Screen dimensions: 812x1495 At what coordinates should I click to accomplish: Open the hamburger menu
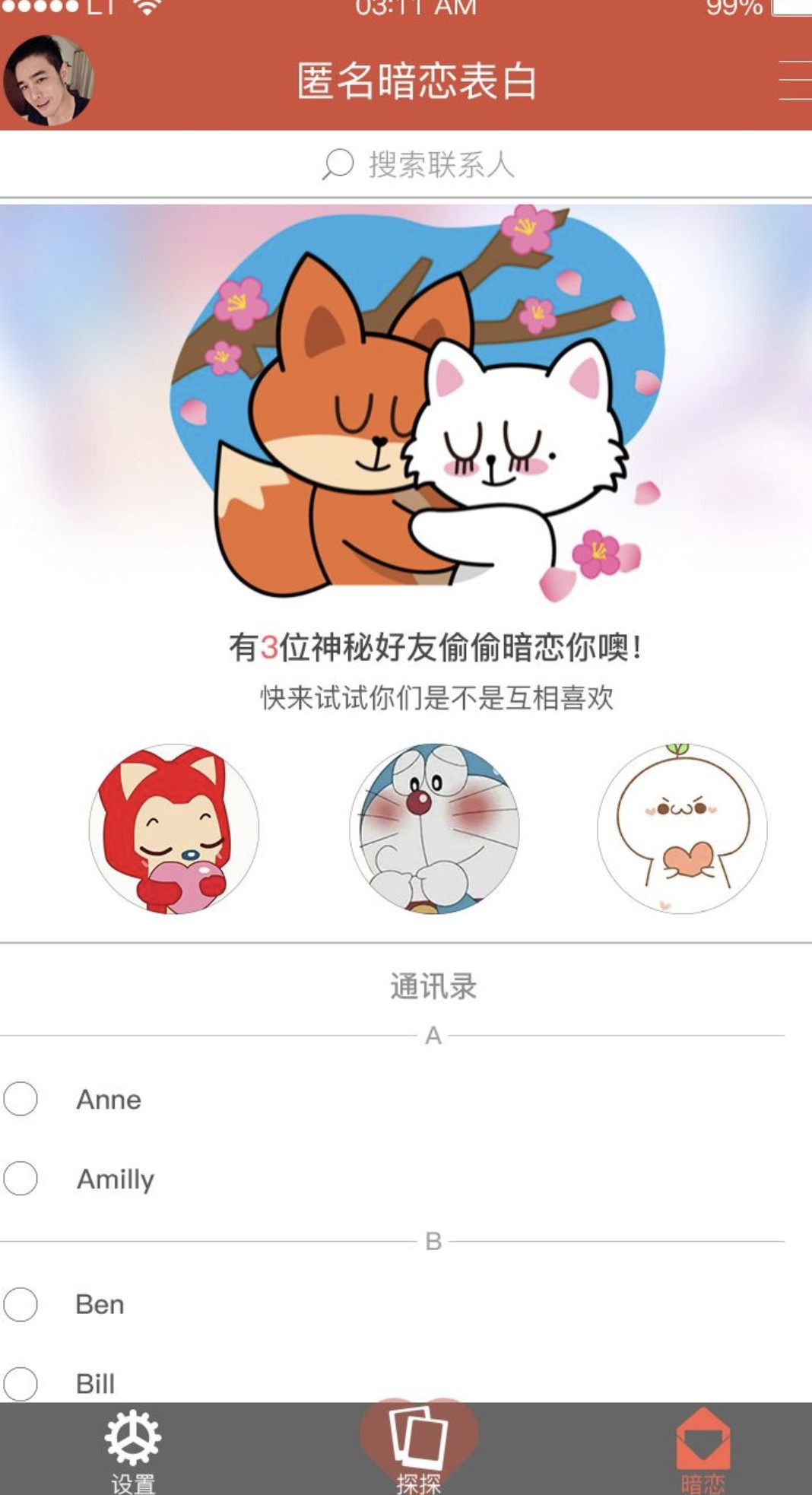(x=795, y=80)
